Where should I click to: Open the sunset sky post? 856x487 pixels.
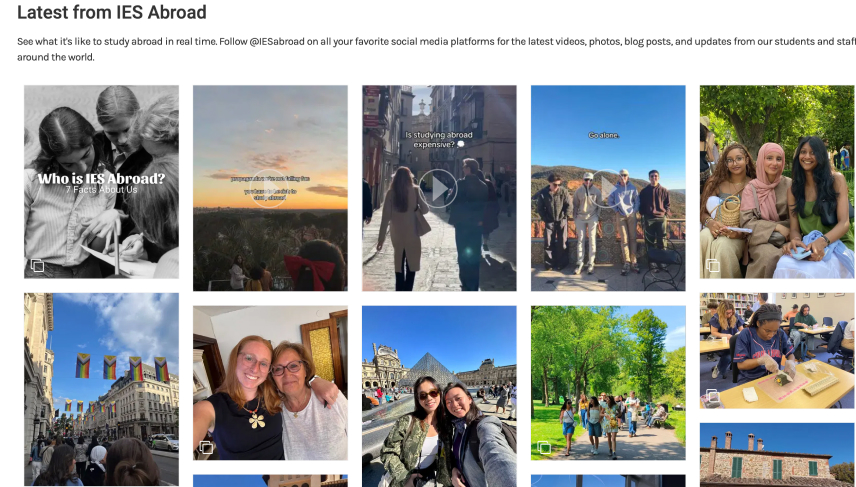pos(270,188)
